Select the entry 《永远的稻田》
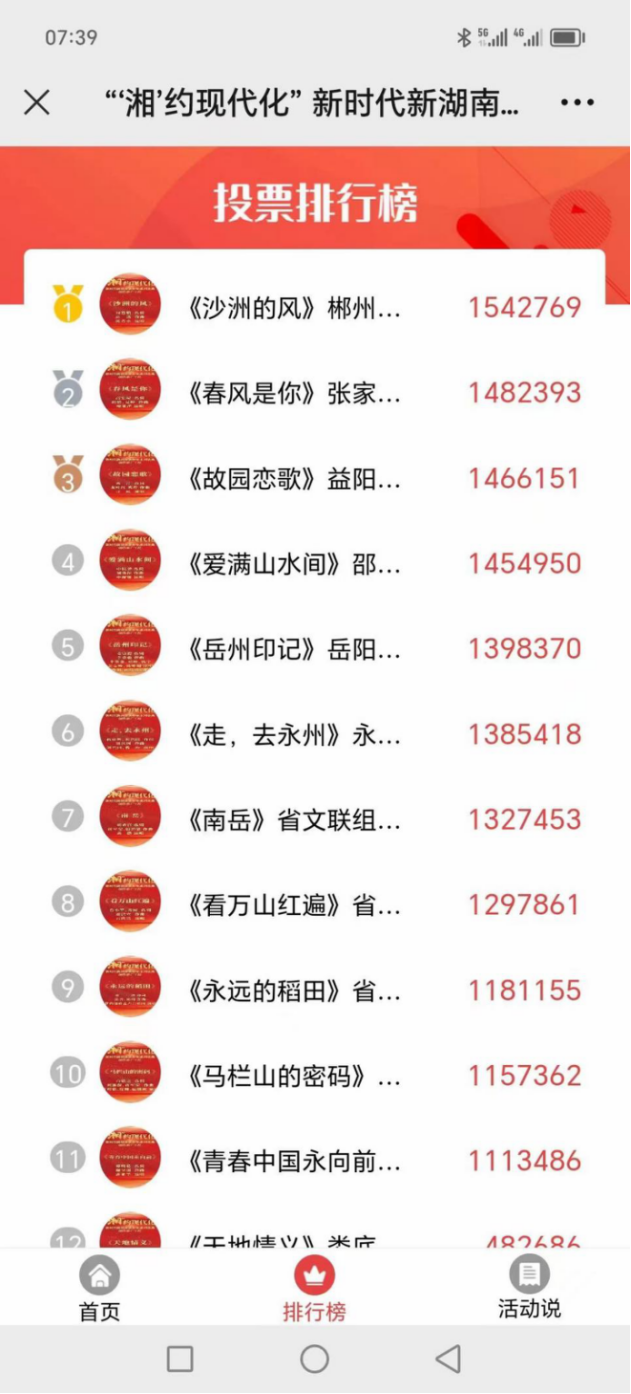The height and width of the screenshot is (1394, 631). 315,990
